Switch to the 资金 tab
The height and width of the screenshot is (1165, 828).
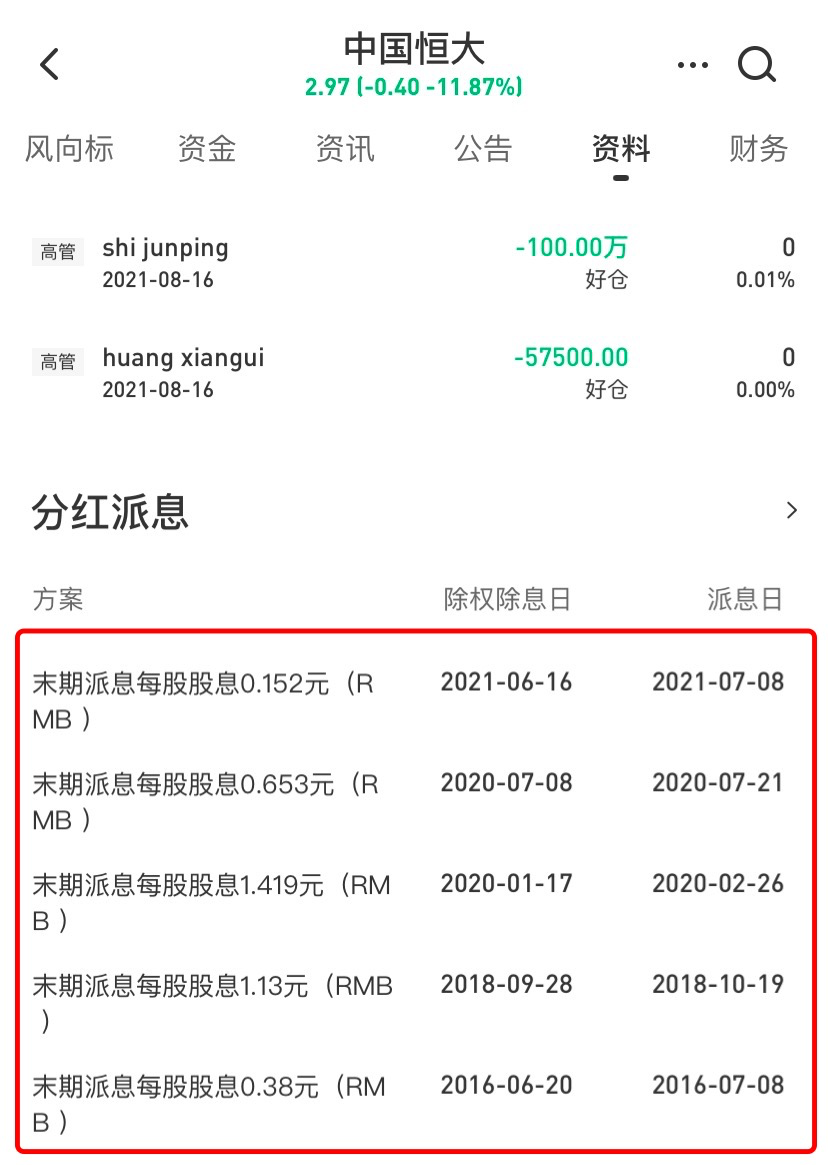tap(207, 150)
